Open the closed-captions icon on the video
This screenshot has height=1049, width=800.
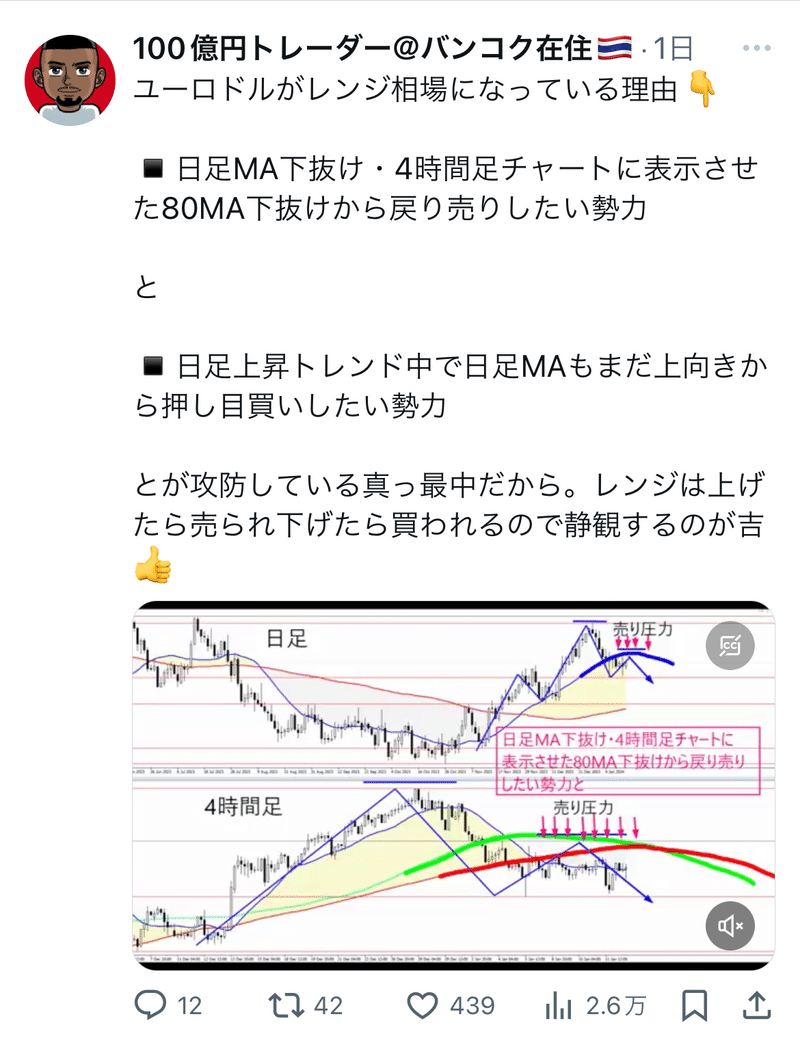tap(730, 646)
